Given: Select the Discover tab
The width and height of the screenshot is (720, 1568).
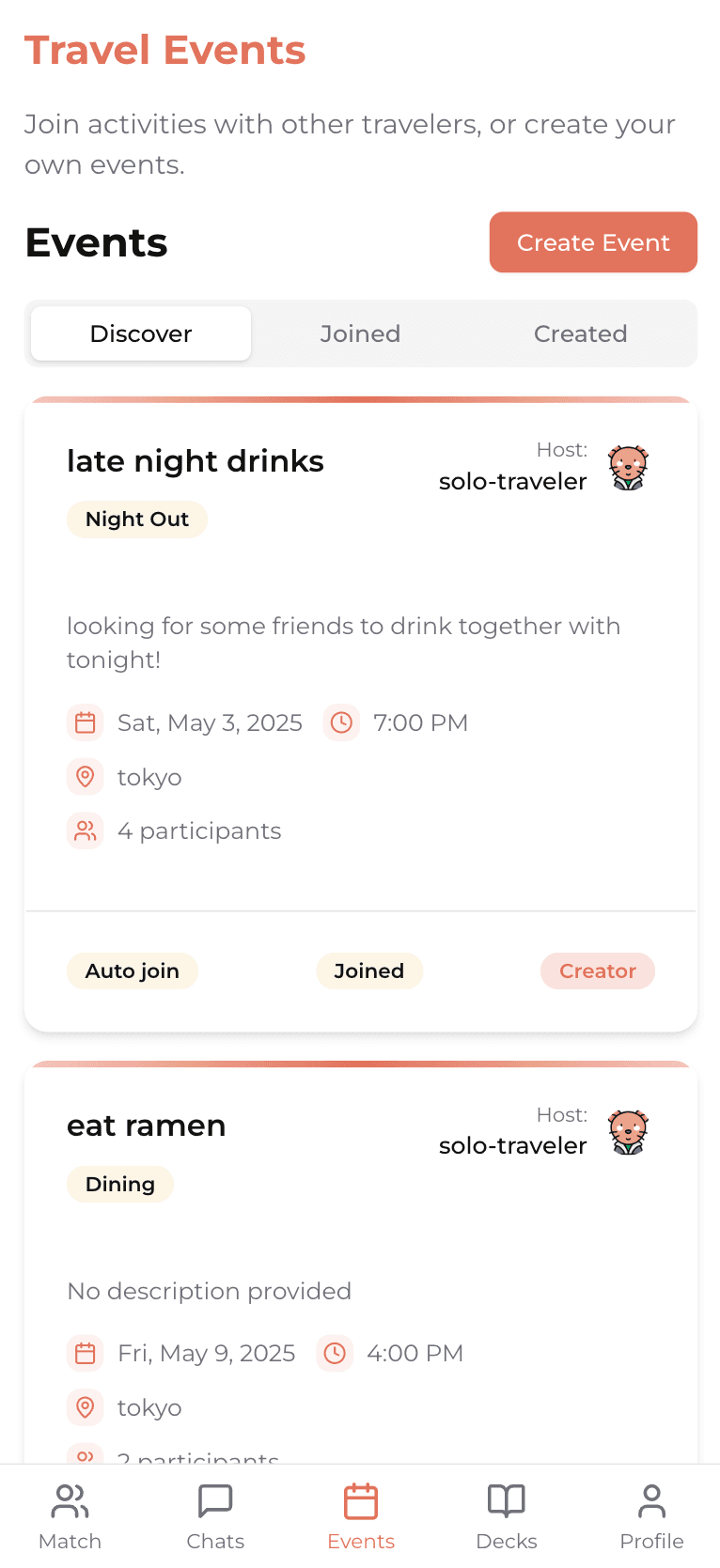Looking at the screenshot, I should pos(140,334).
